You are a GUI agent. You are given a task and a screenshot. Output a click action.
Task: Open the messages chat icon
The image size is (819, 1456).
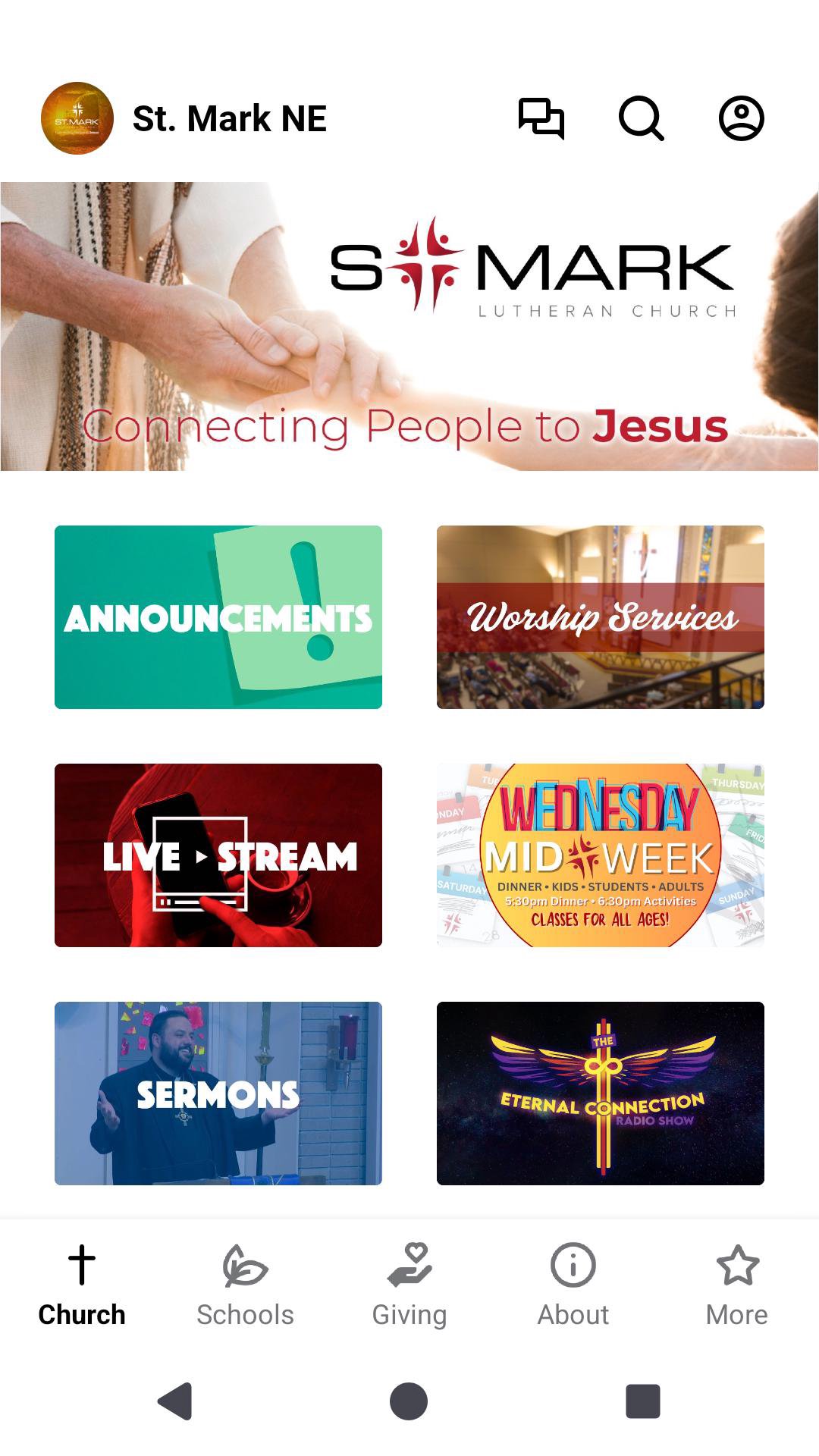(541, 118)
